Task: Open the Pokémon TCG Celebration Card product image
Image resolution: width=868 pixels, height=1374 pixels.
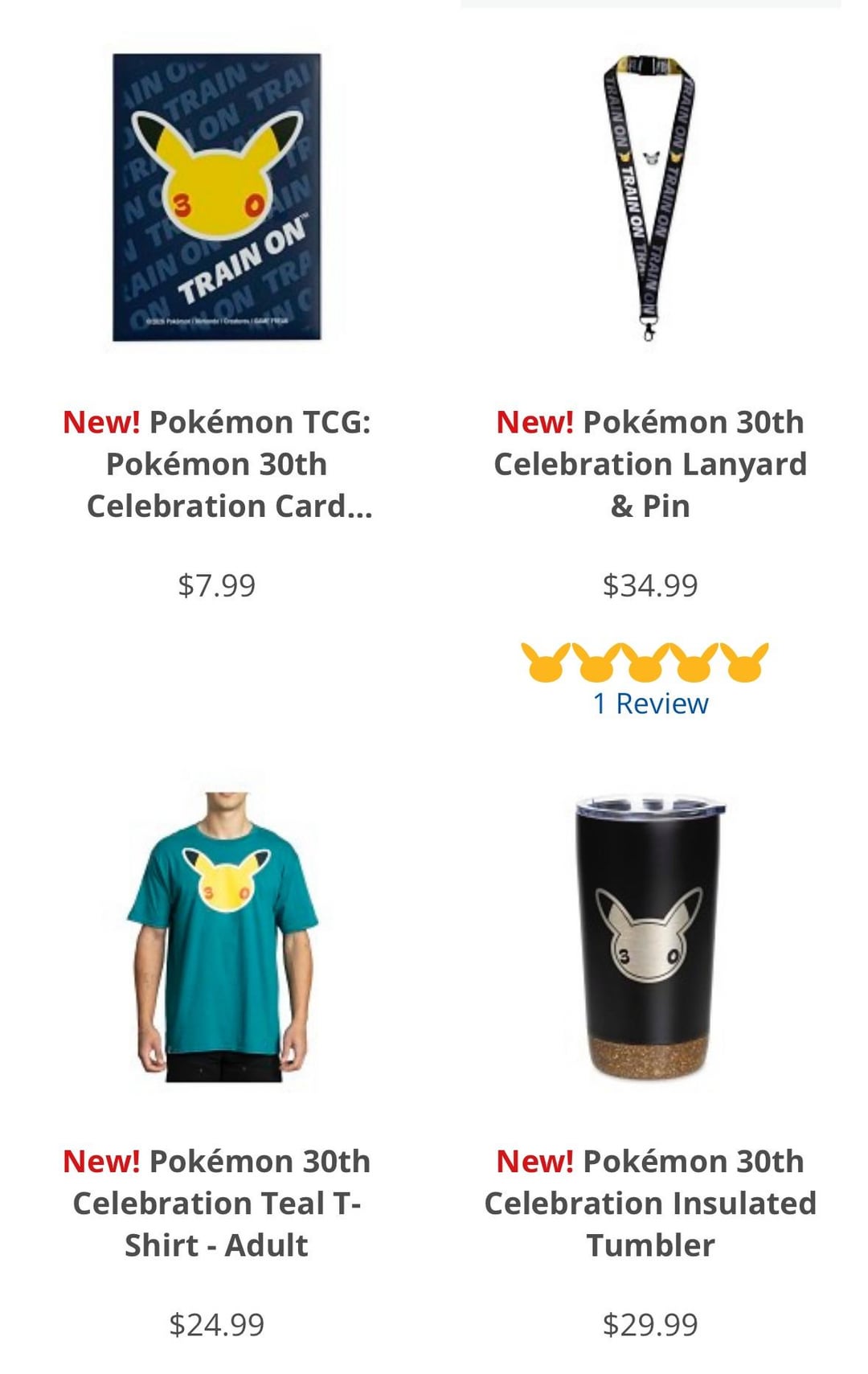Action: point(216,197)
